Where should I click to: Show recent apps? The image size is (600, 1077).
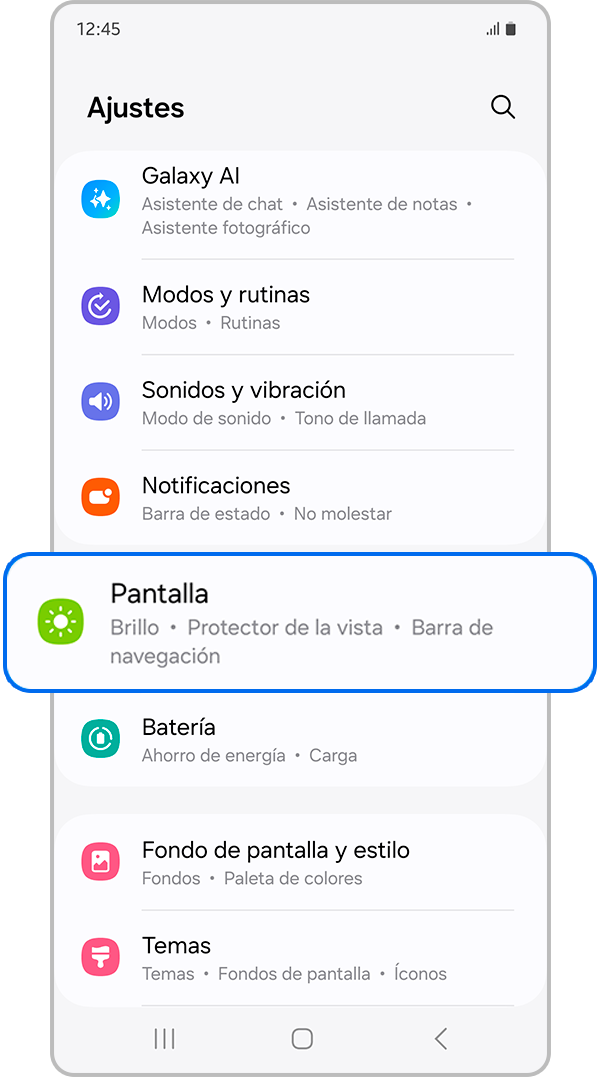click(x=165, y=1038)
